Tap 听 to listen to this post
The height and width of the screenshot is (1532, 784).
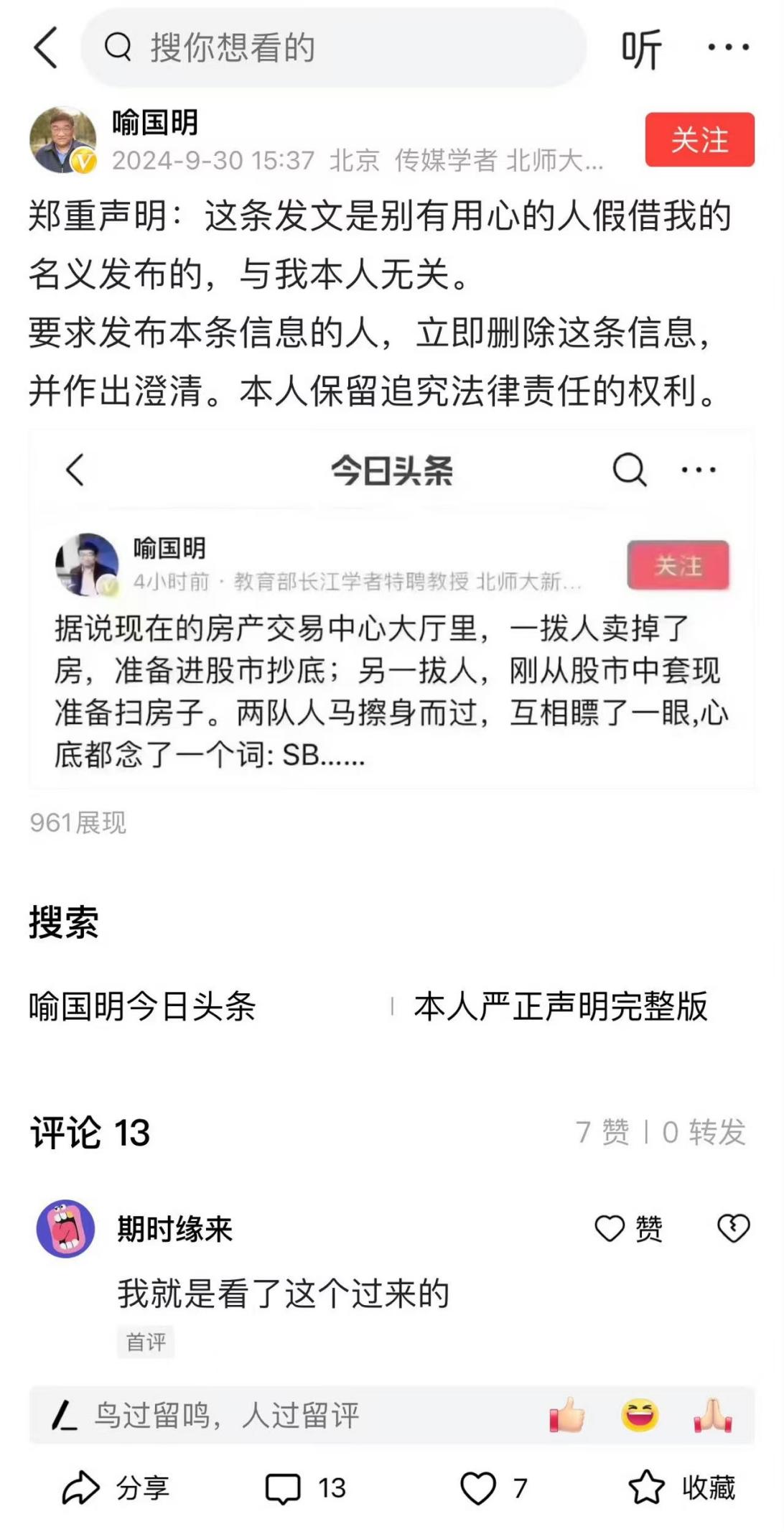point(641,49)
